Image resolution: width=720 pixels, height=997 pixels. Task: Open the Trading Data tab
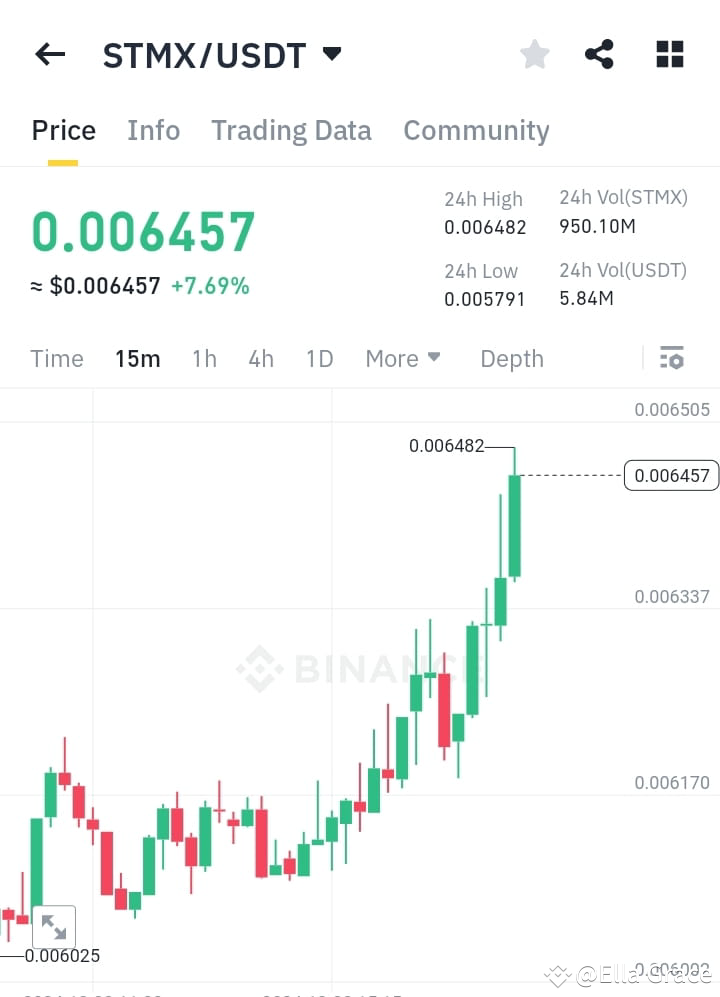coord(291,130)
